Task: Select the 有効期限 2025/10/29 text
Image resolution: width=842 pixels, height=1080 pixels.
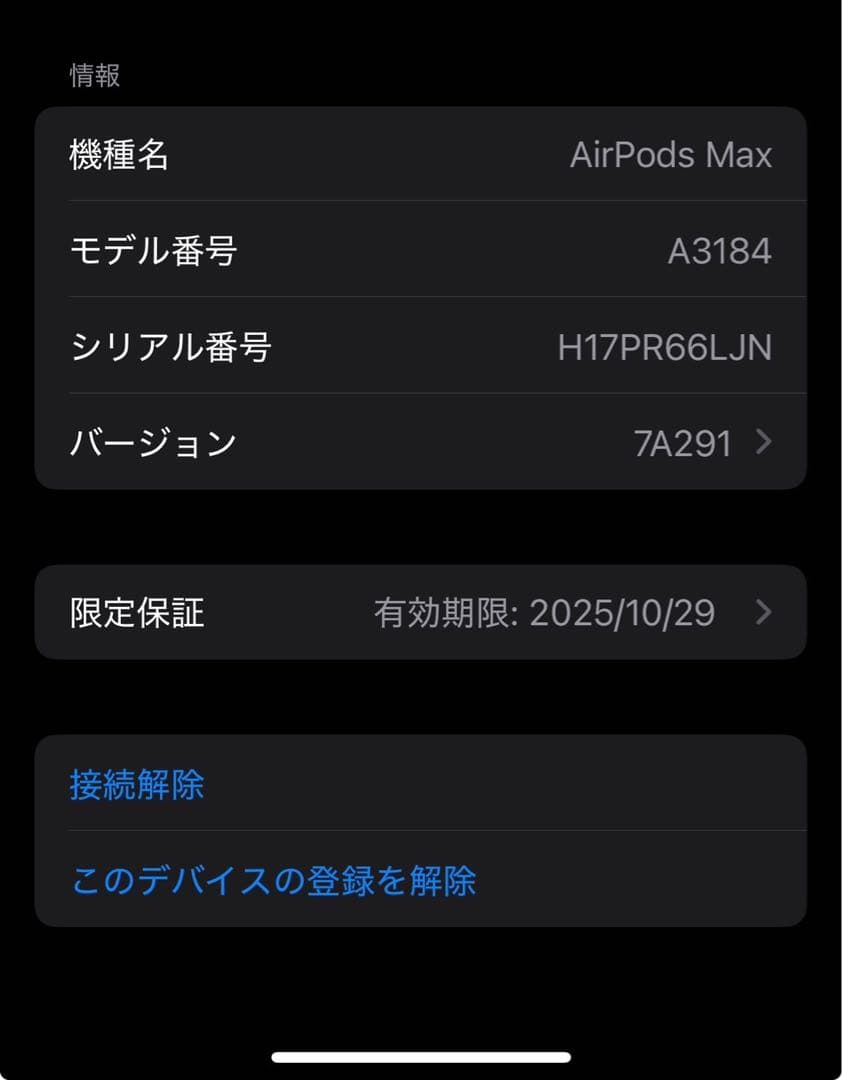Action: 545,611
